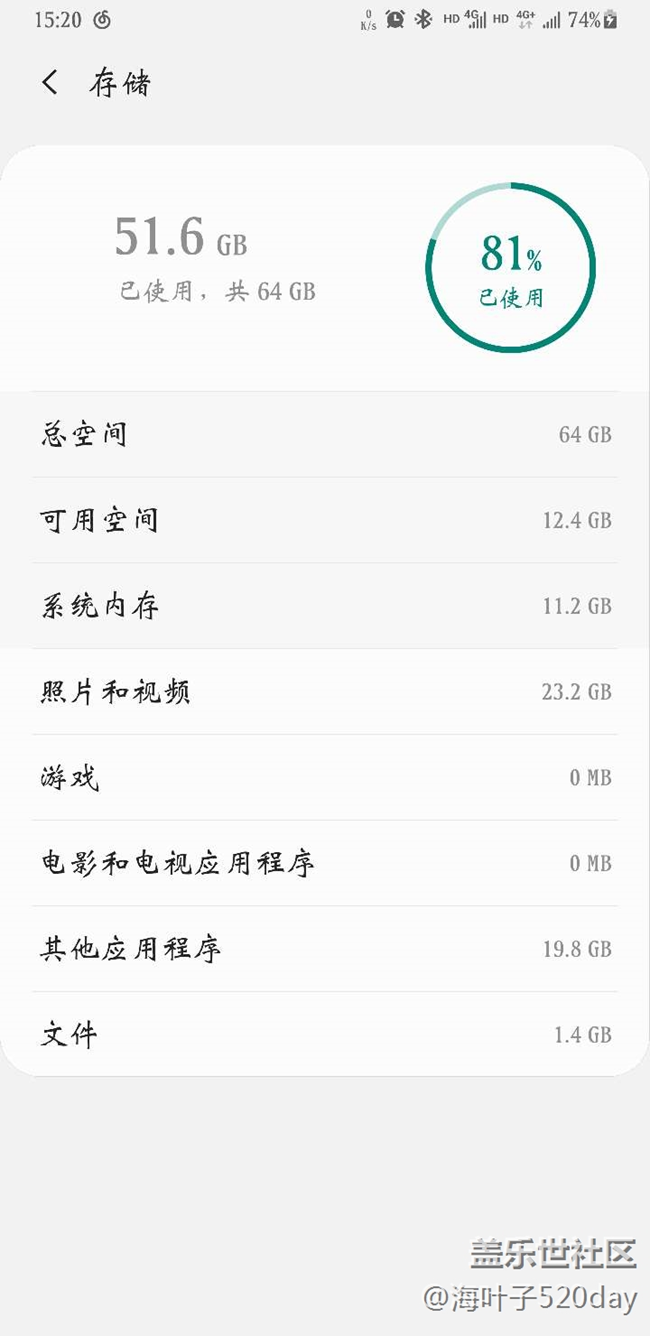Open the 游戏 storage row
The width and height of the screenshot is (650, 1336).
click(325, 778)
